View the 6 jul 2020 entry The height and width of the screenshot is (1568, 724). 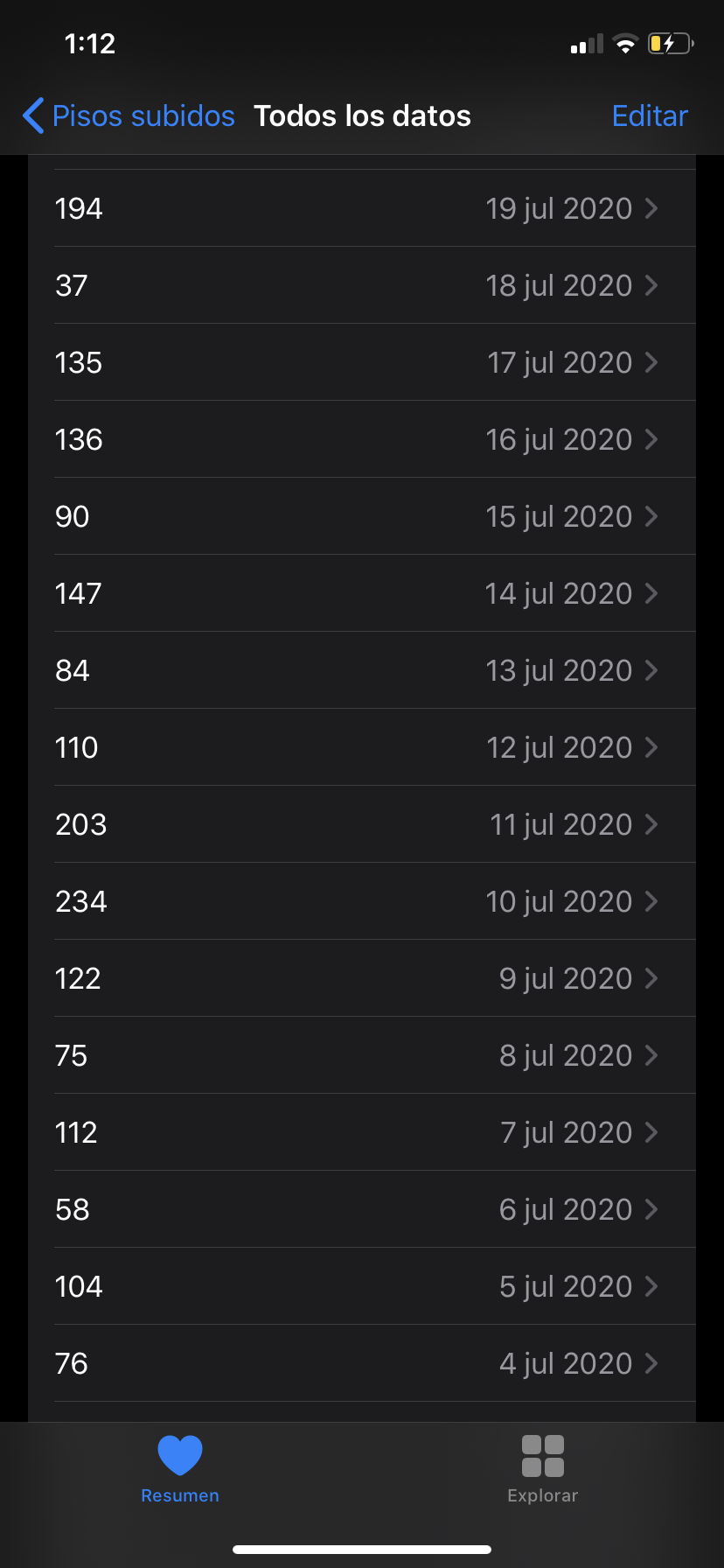(x=362, y=1209)
